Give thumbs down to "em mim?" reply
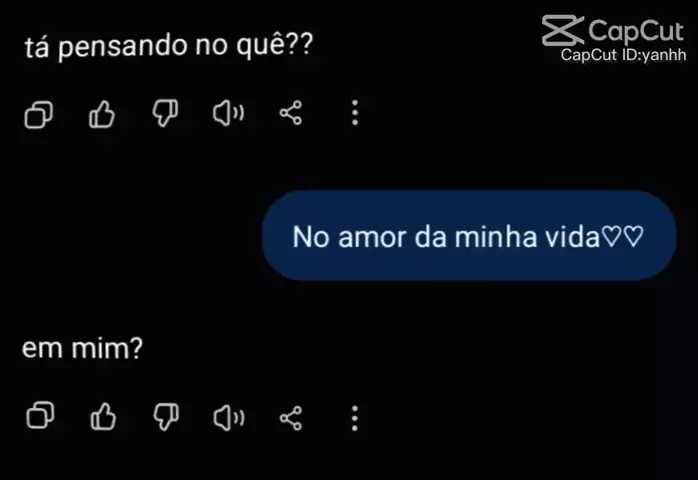Image resolution: width=698 pixels, height=480 pixels. click(x=164, y=415)
